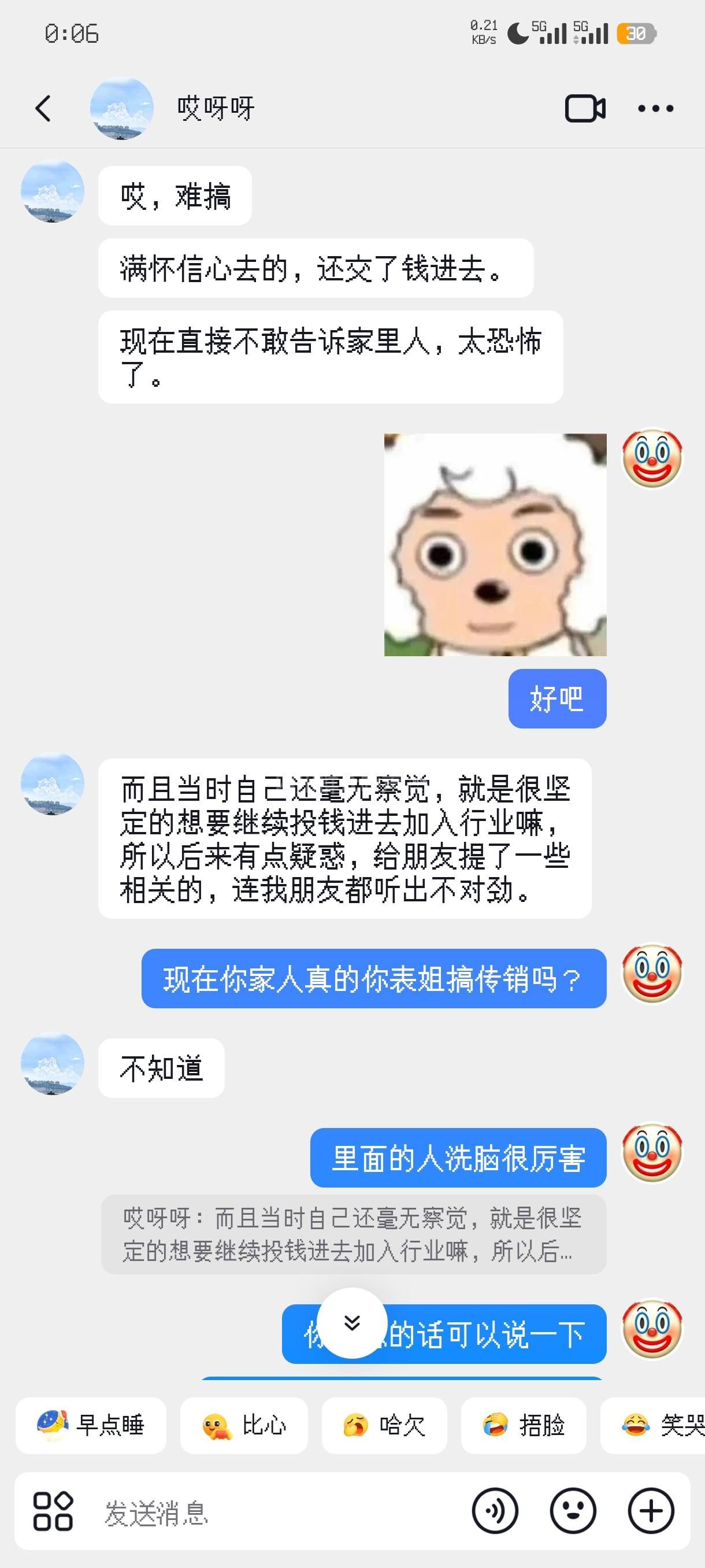This screenshot has height=1568, width=705.
Task: Open the three-dot overflow menu
Action: point(655,109)
